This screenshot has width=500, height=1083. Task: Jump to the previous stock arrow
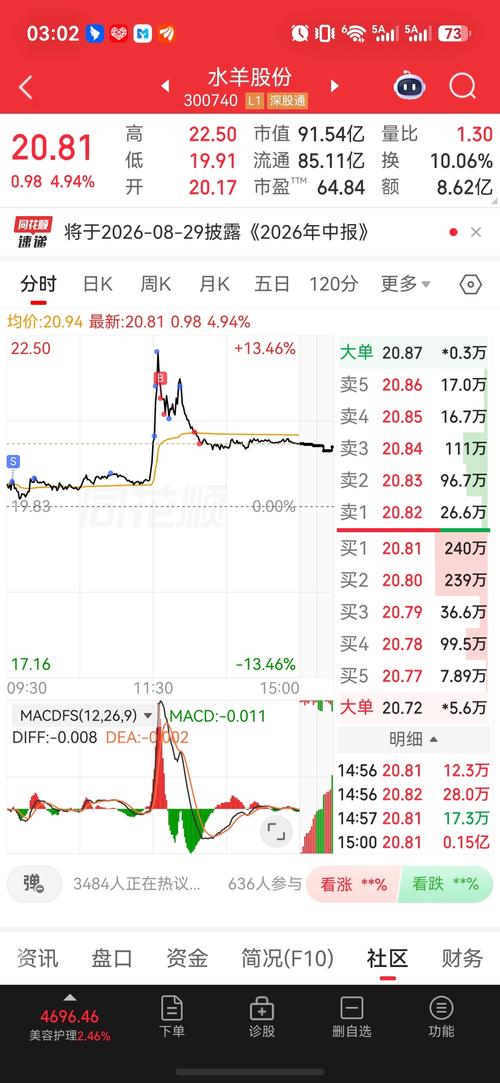point(165,86)
